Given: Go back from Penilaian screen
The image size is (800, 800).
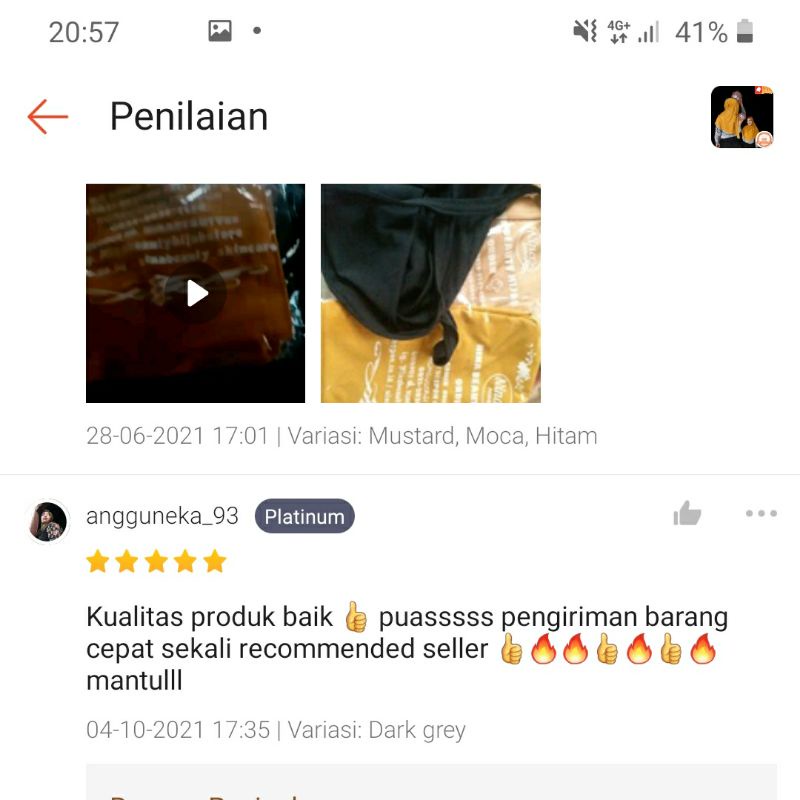Looking at the screenshot, I should [x=47, y=117].
